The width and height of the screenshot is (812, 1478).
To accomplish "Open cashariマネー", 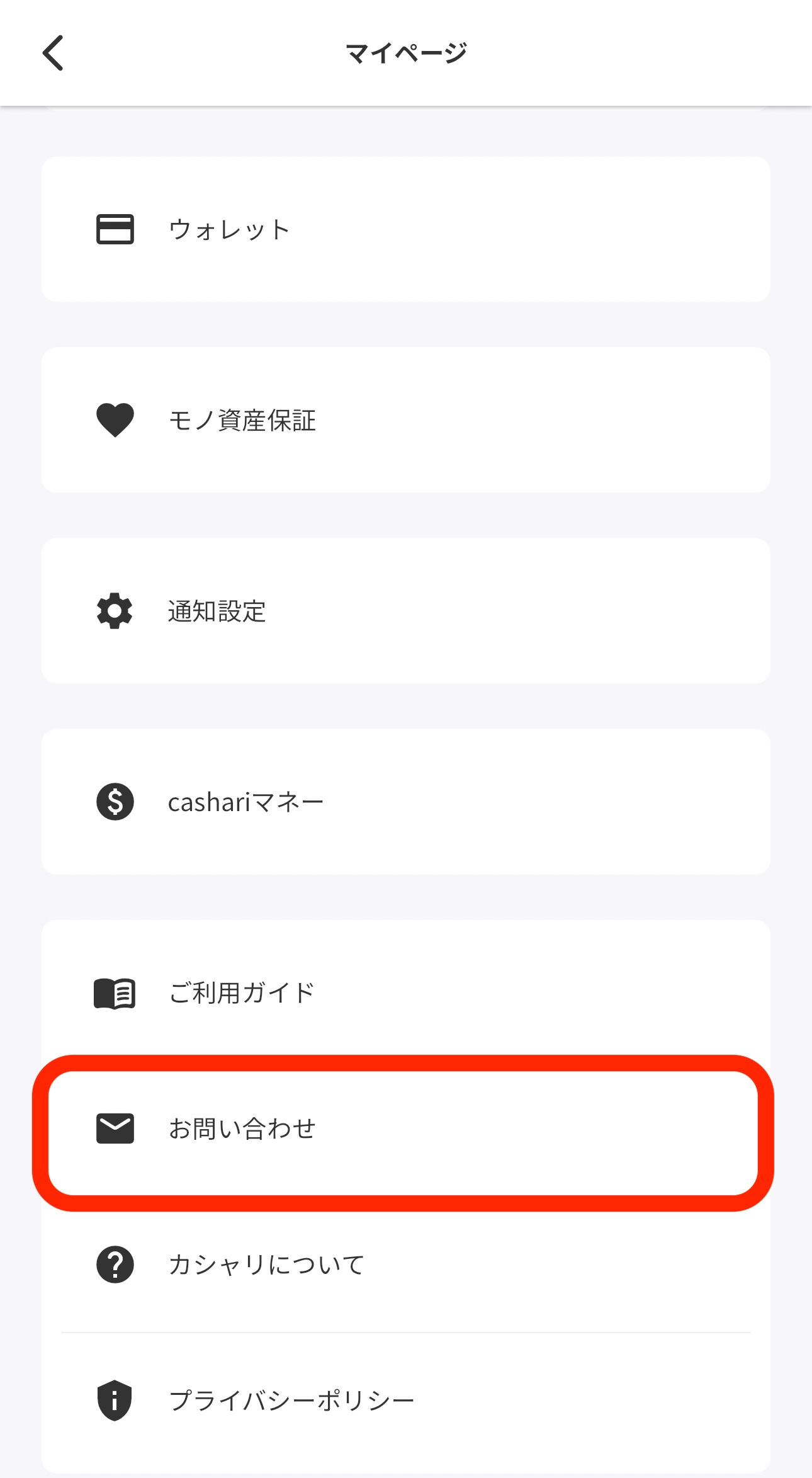I will pyautogui.click(x=405, y=802).
